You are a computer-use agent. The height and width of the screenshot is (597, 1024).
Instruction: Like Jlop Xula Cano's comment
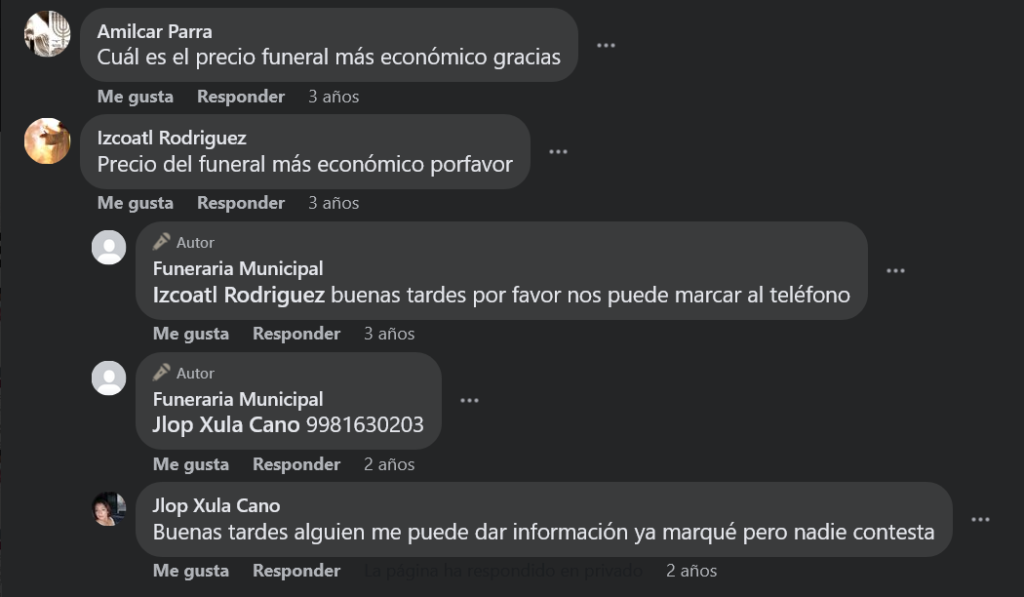pyautogui.click(x=191, y=571)
